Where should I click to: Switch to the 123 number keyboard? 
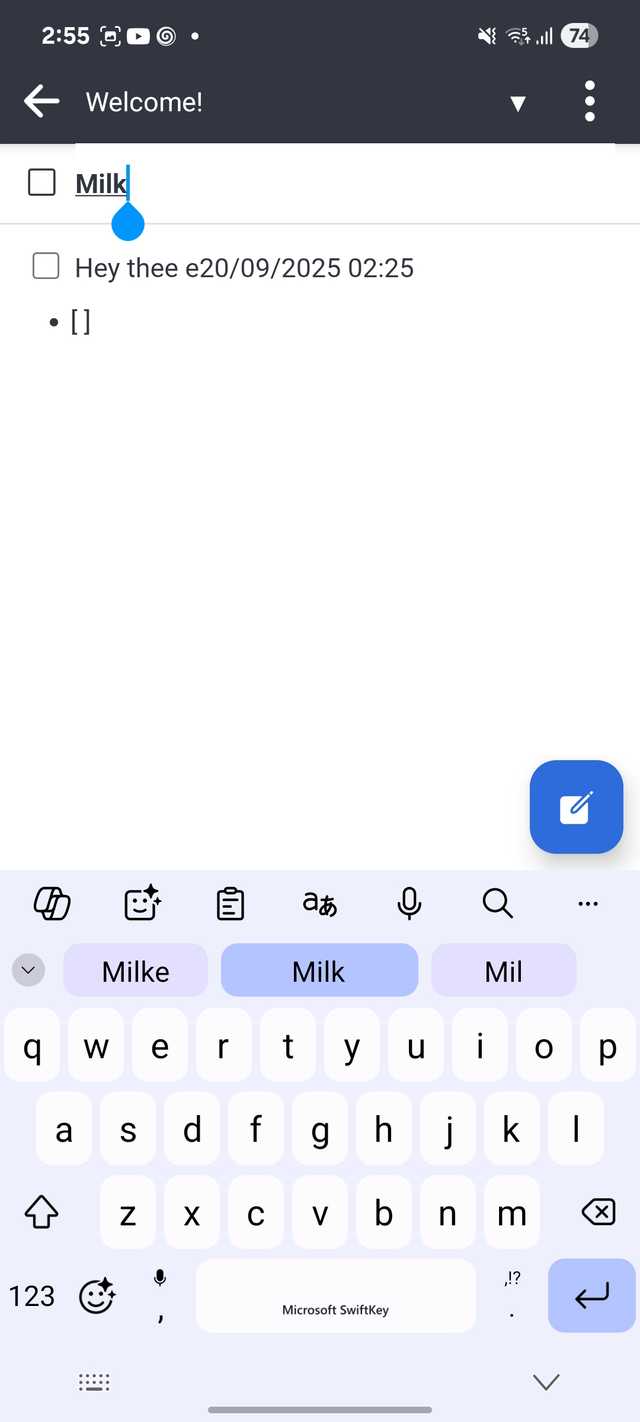pyautogui.click(x=32, y=1296)
